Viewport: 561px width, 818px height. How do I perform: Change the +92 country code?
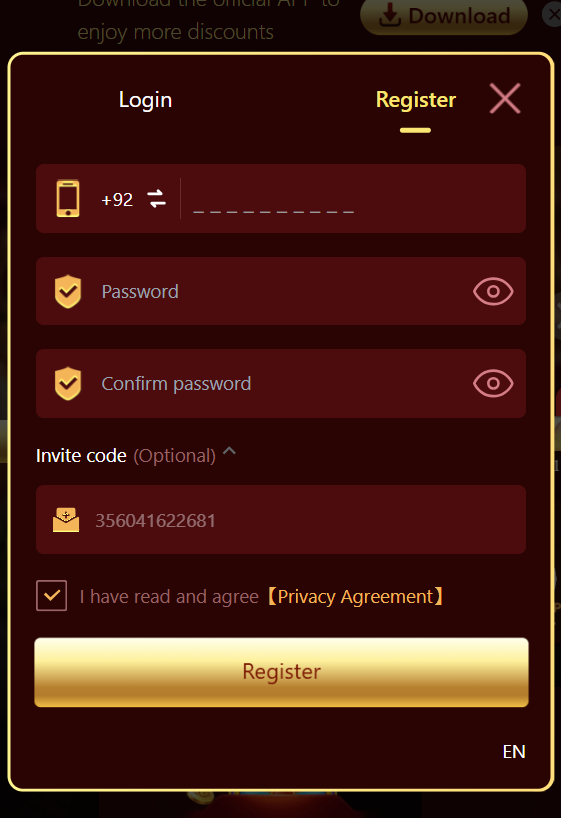click(x=134, y=199)
